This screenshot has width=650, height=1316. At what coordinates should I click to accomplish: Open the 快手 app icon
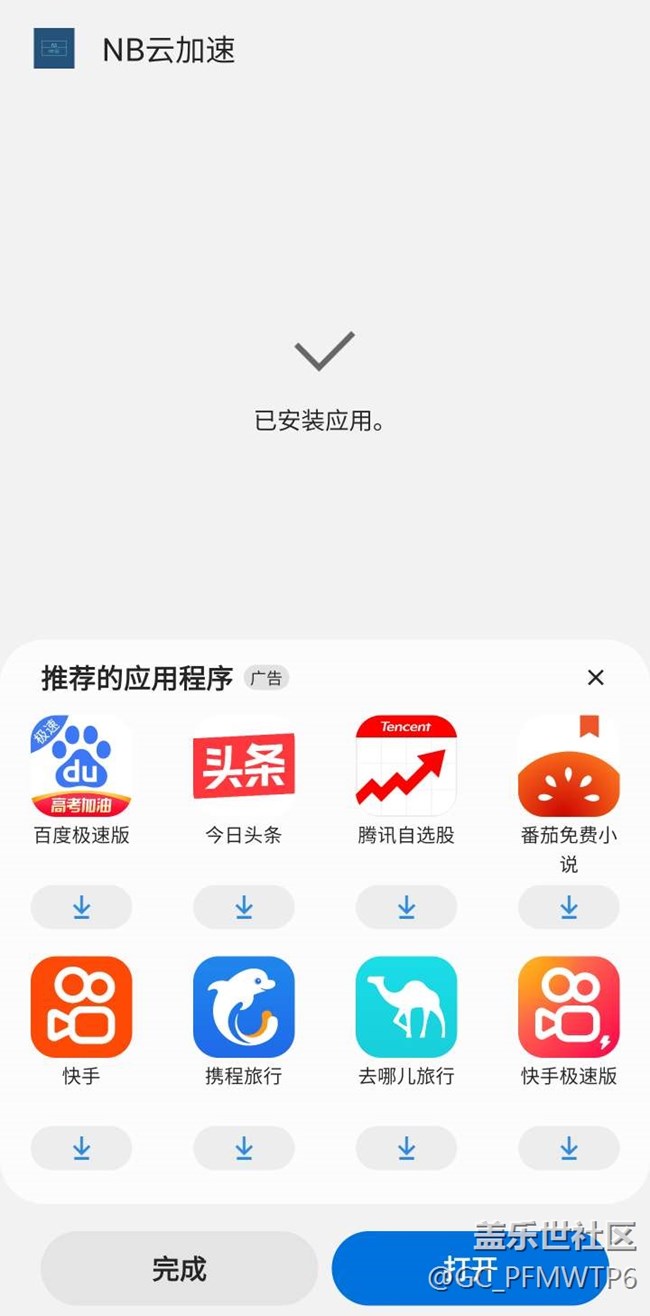tap(81, 1007)
